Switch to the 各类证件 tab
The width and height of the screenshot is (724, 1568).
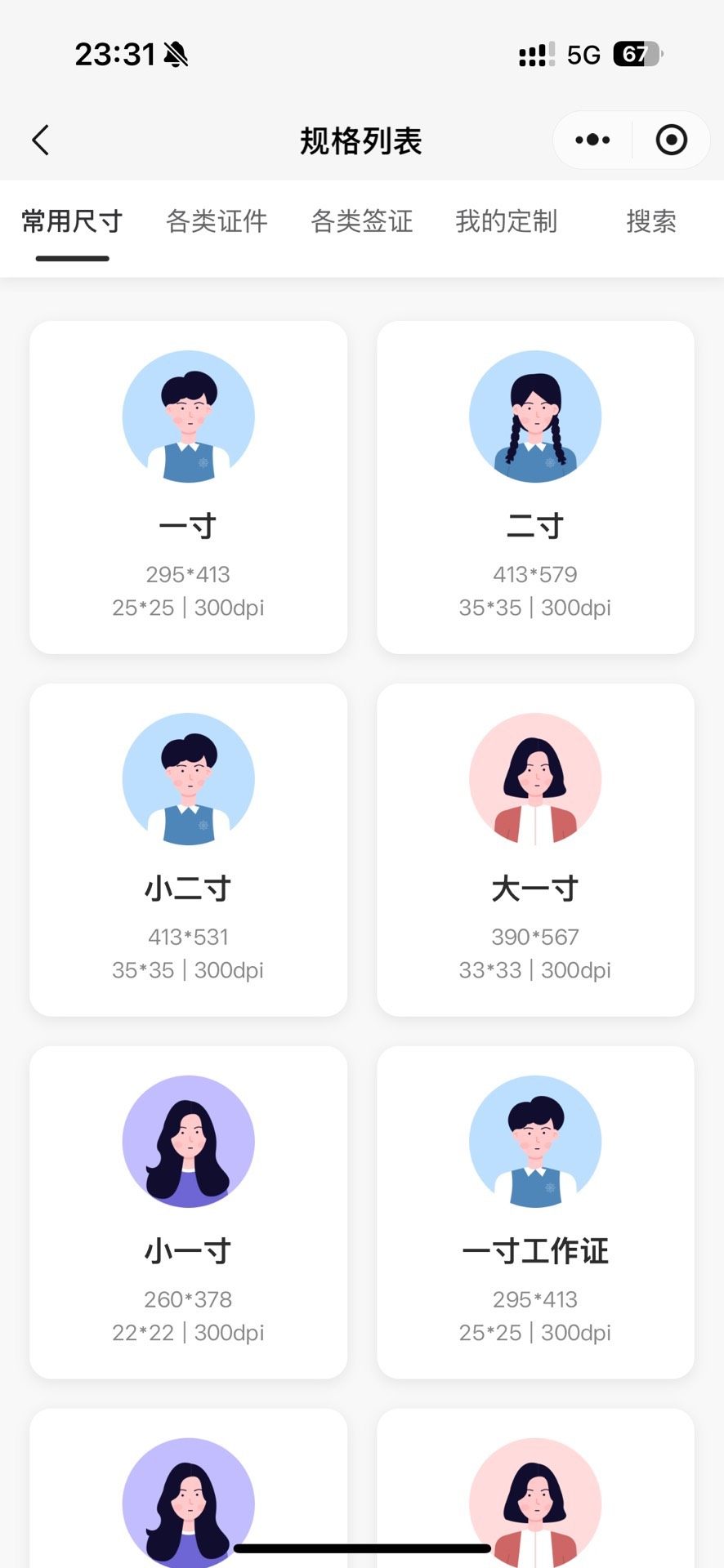point(217,221)
